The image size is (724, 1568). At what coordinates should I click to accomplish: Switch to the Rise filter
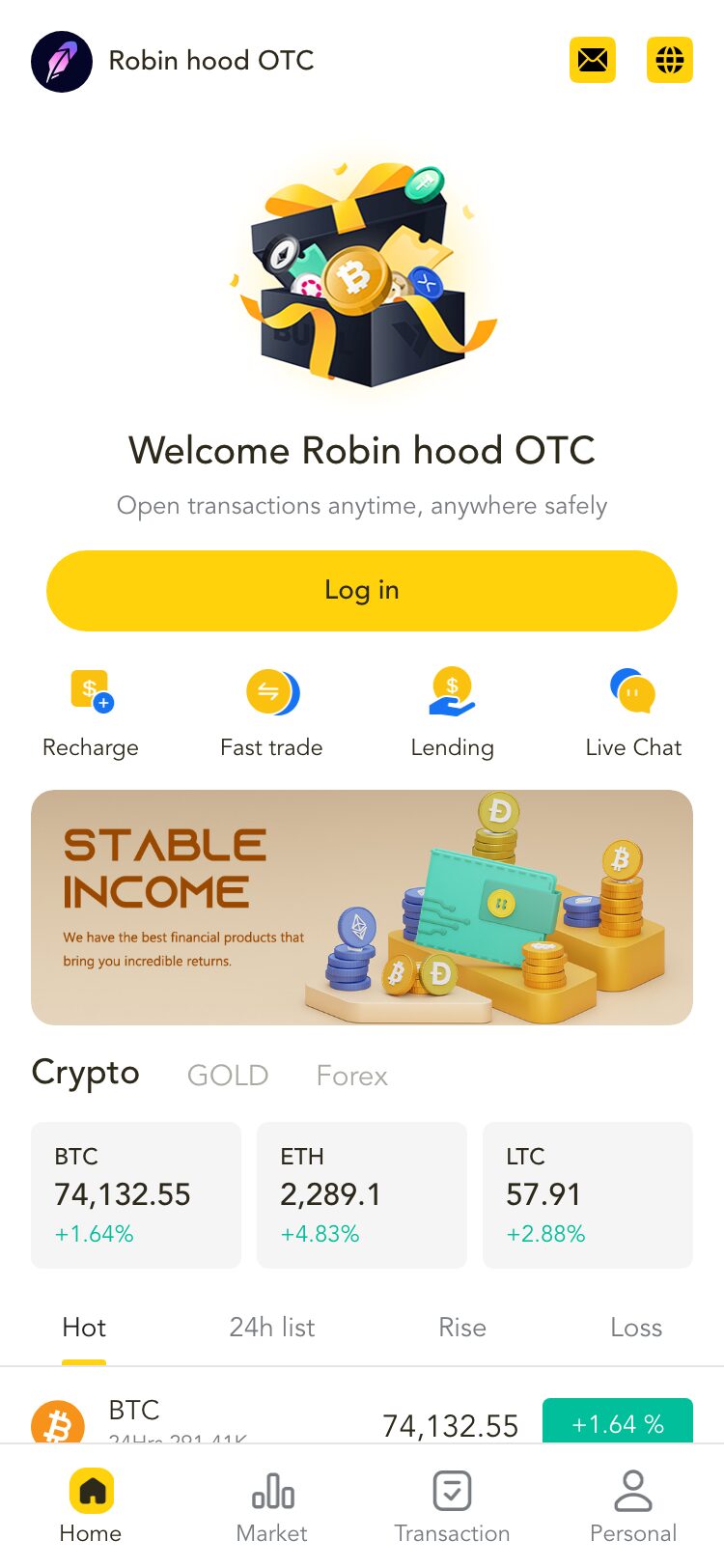pos(462,1328)
